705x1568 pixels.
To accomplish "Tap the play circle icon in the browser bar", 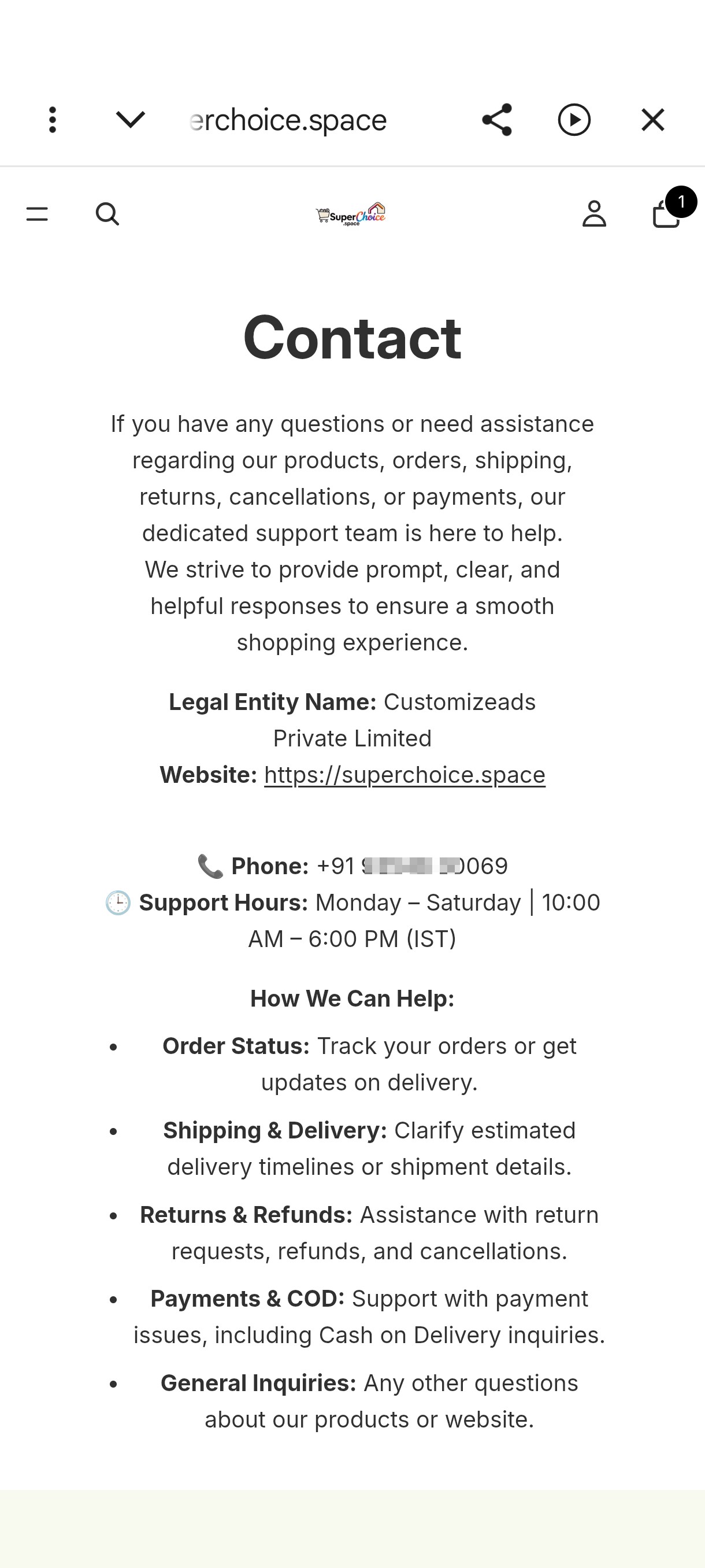I will [574, 119].
